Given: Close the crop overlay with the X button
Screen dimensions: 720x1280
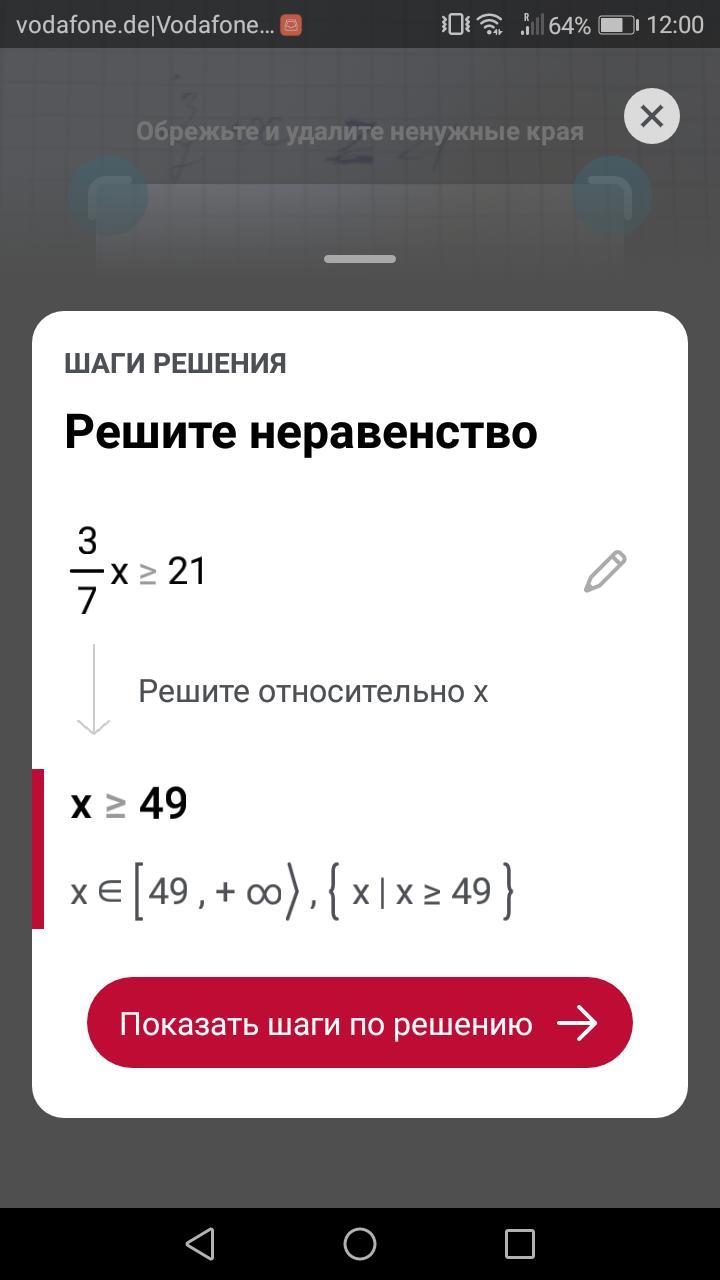Looking at the screenshot, I should pos(651,117).
